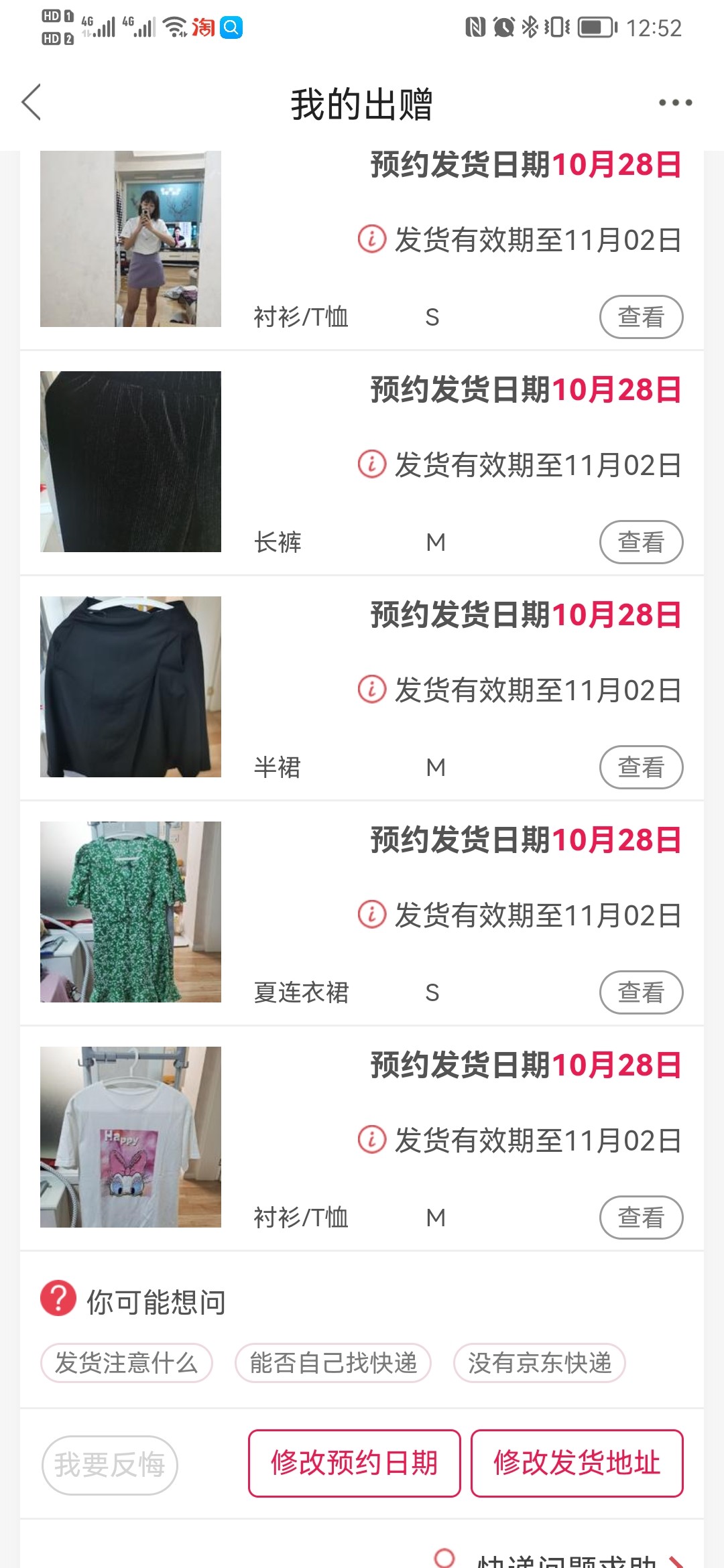Go back from 我的出赠 page
The height and width of the screenshot is (1568, 724).
pos(32,103)
